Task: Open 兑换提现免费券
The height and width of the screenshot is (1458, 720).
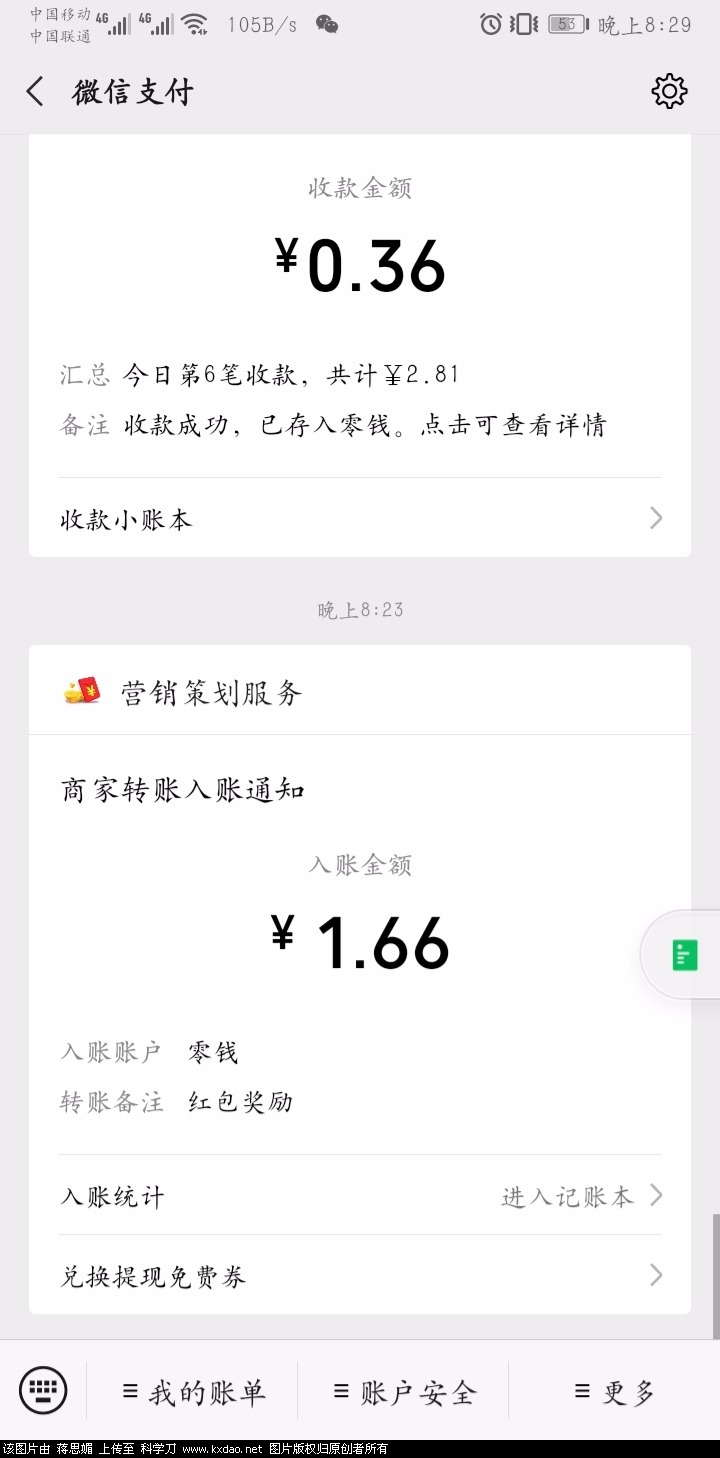Action: (x=360, y=1276)
